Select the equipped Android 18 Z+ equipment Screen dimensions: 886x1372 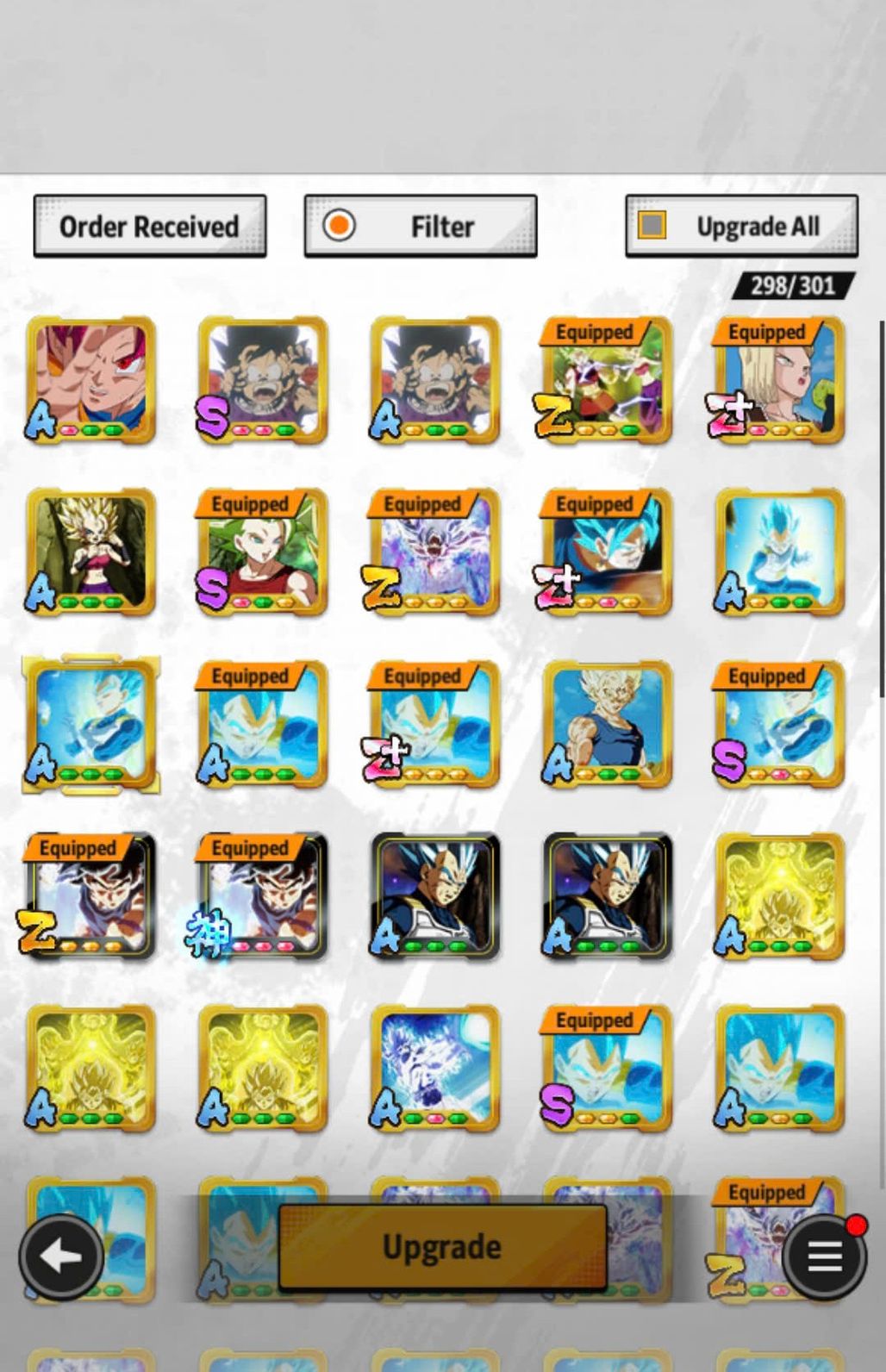[x=778, y=381]
